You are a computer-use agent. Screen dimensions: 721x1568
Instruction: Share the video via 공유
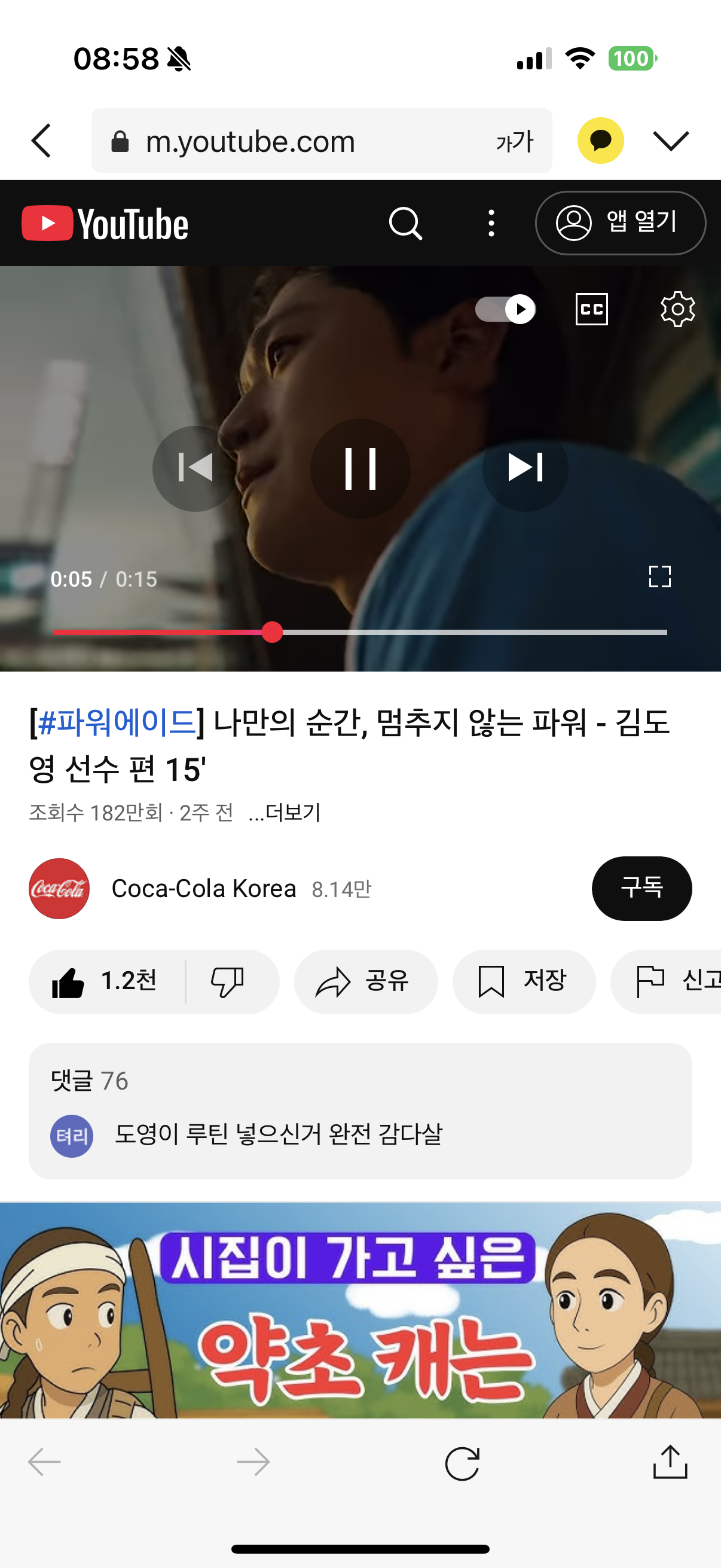click(366, 981)
